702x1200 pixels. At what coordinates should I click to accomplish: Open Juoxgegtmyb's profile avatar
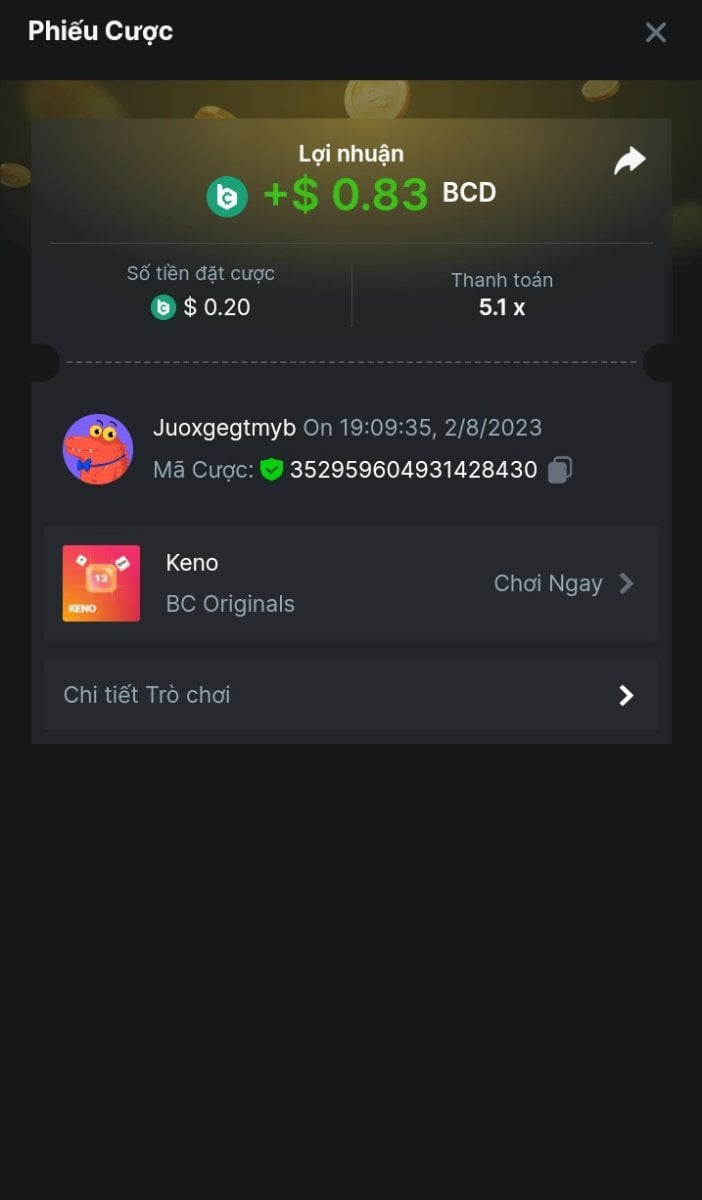(x=98, y=449)
